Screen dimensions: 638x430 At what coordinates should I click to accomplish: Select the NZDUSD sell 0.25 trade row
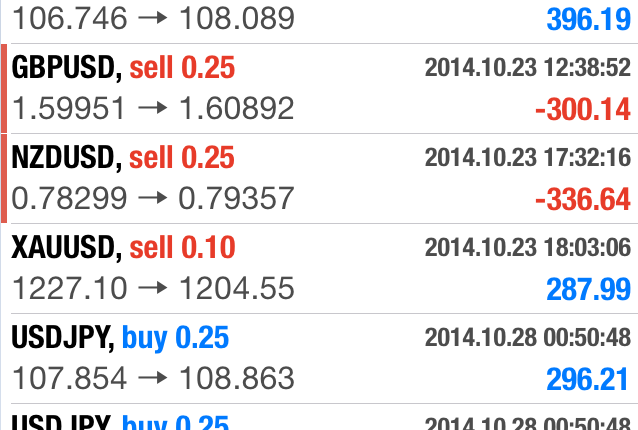pyautogui.click(x=320, y=178)
